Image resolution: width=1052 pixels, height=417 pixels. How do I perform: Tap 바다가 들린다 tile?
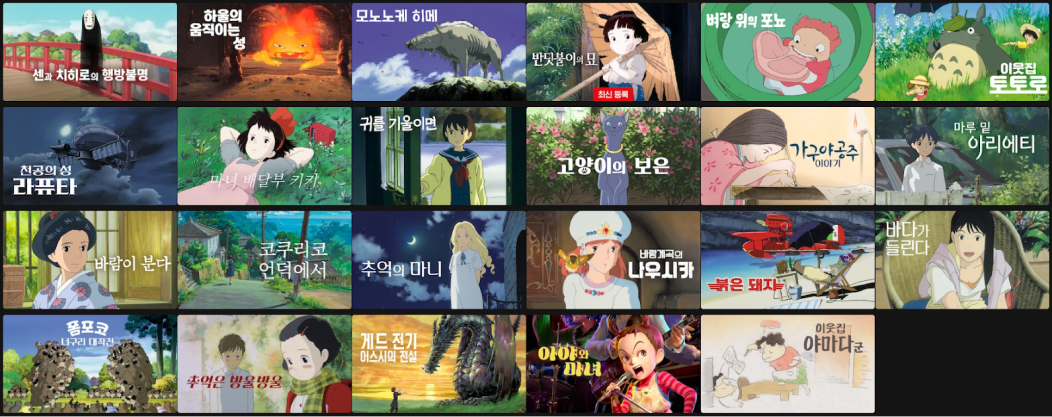(962, 260)
